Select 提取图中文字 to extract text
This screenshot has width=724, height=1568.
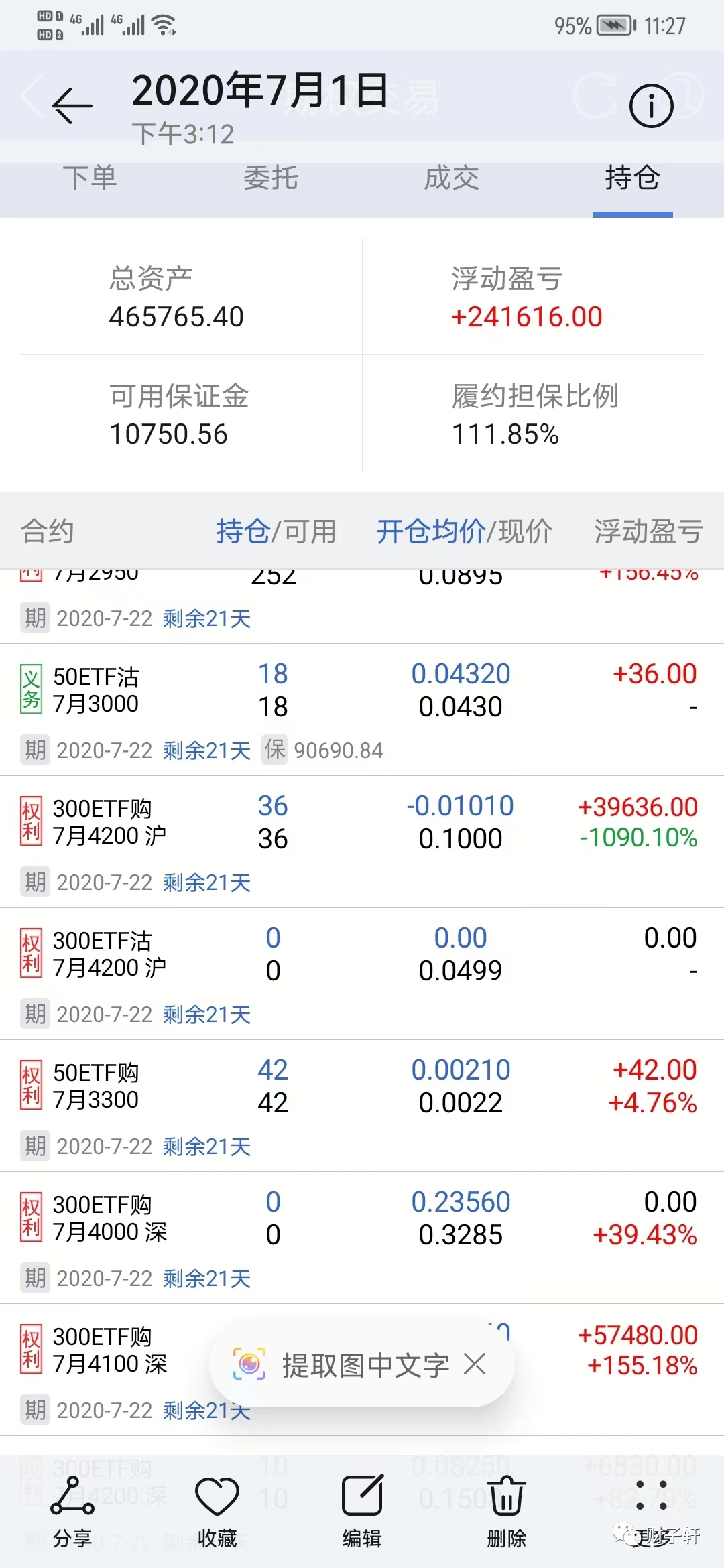342,1364
